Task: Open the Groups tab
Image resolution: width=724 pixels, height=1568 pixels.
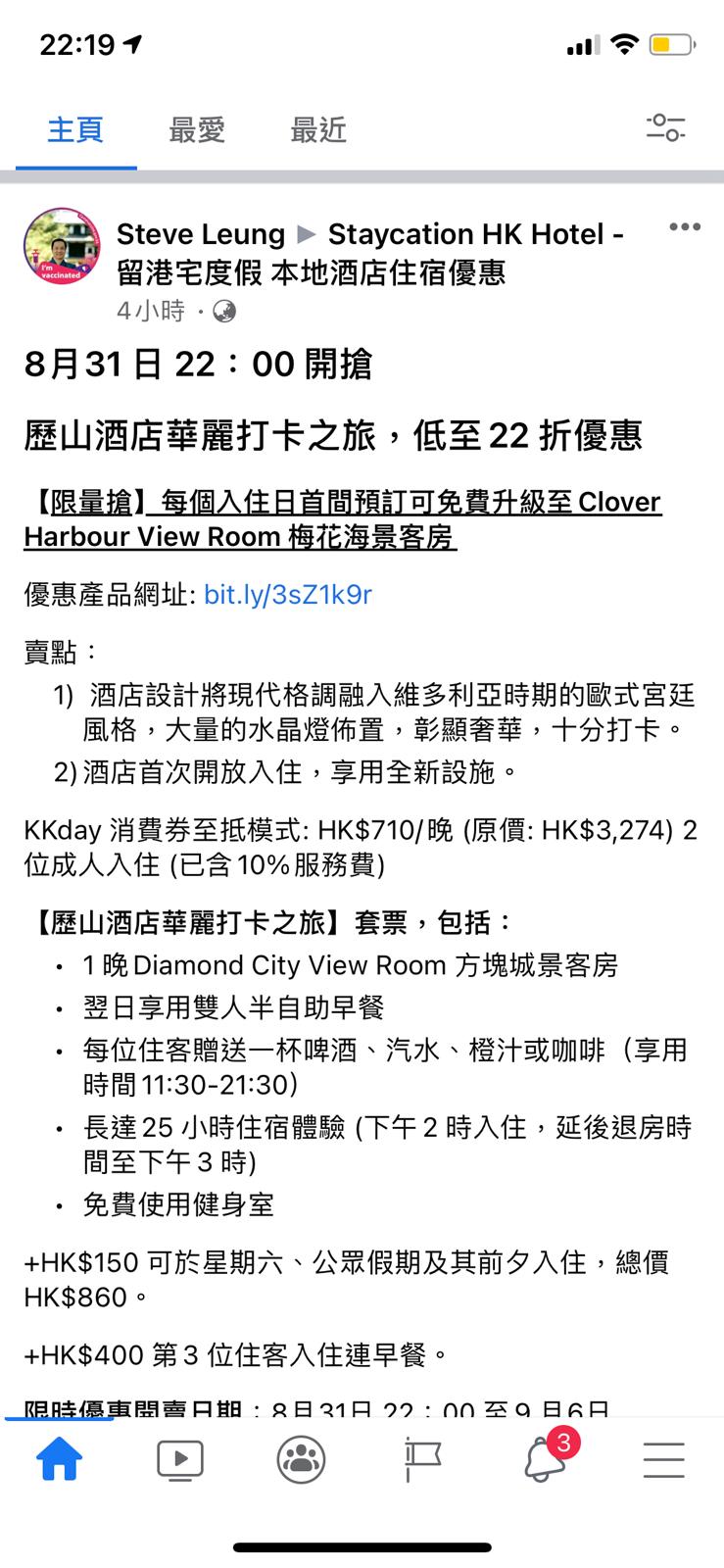Action: click(301, 1459)
